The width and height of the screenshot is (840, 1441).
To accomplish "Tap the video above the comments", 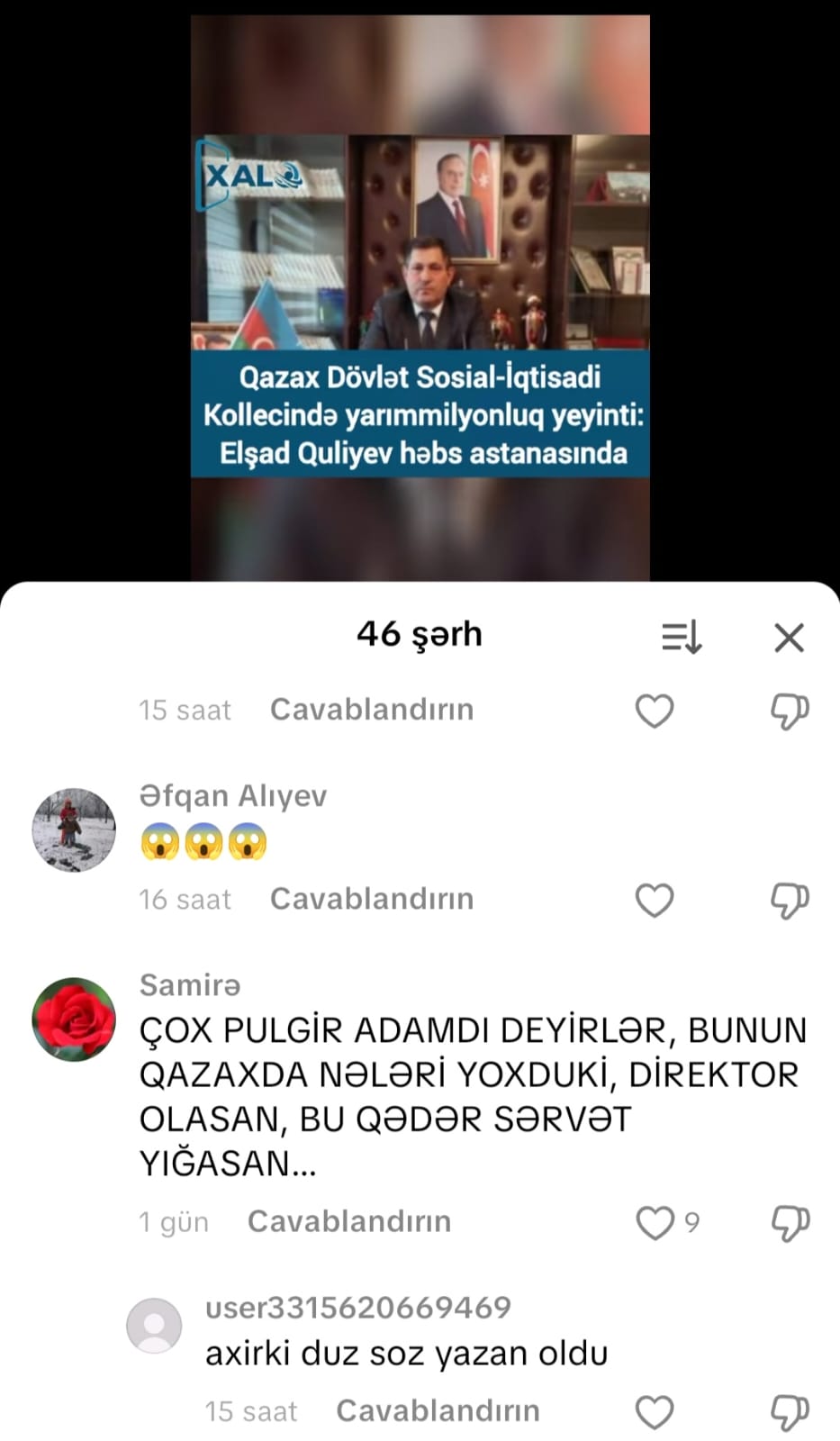I will point(420,297).
